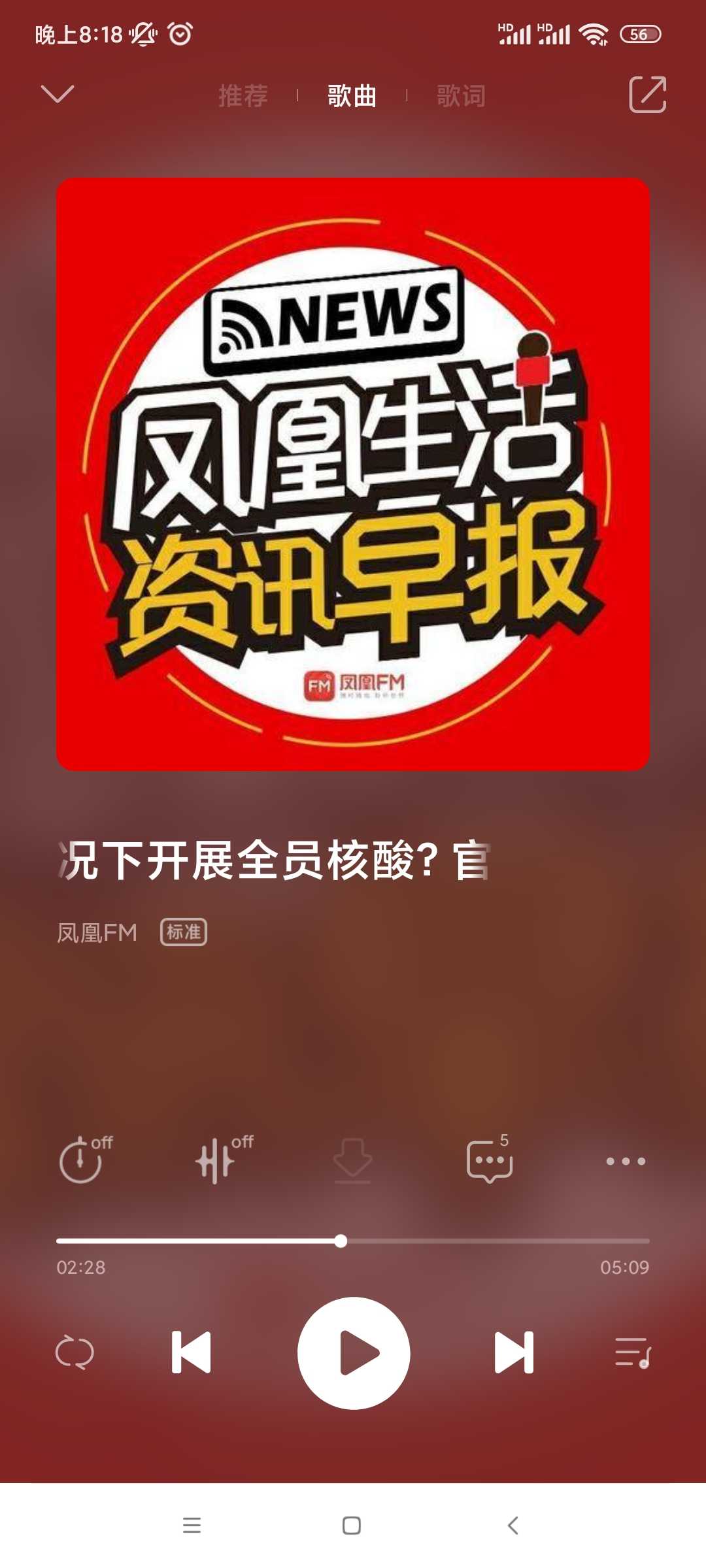Go back using the system back button
Viewport: 706px width, 1568px height.
(513, 1526)
